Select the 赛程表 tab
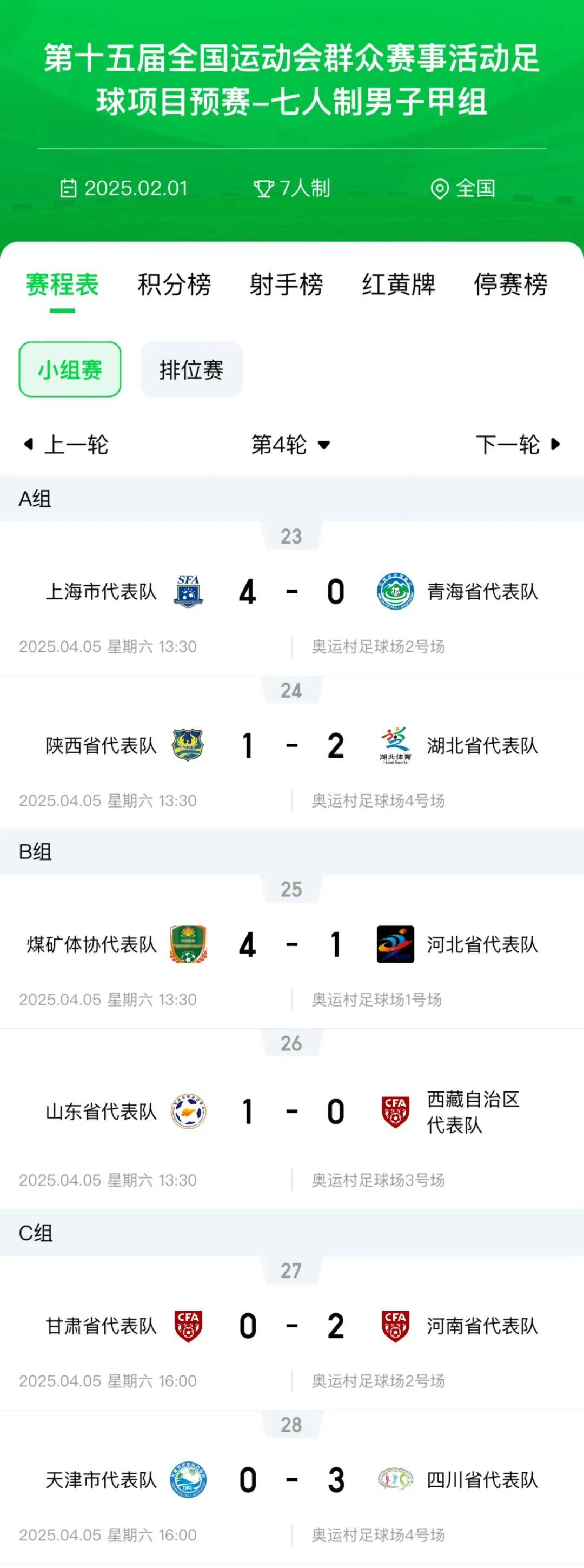Viewport: 584px width, 1568px height. [62, 285]
